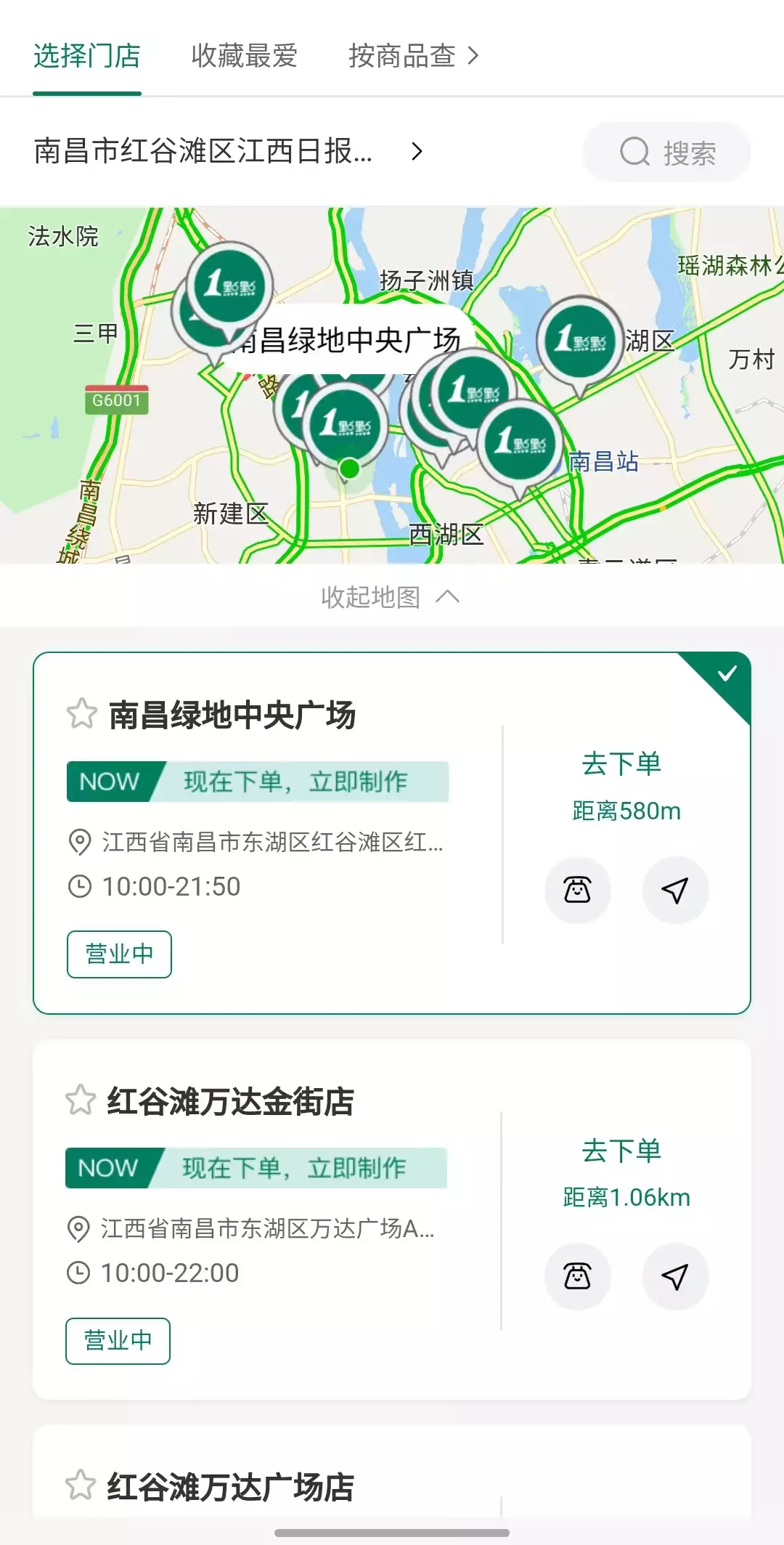
Task: Tap 去下单 for 南昌绿地中央广场
Action: (x=622, y=763)
